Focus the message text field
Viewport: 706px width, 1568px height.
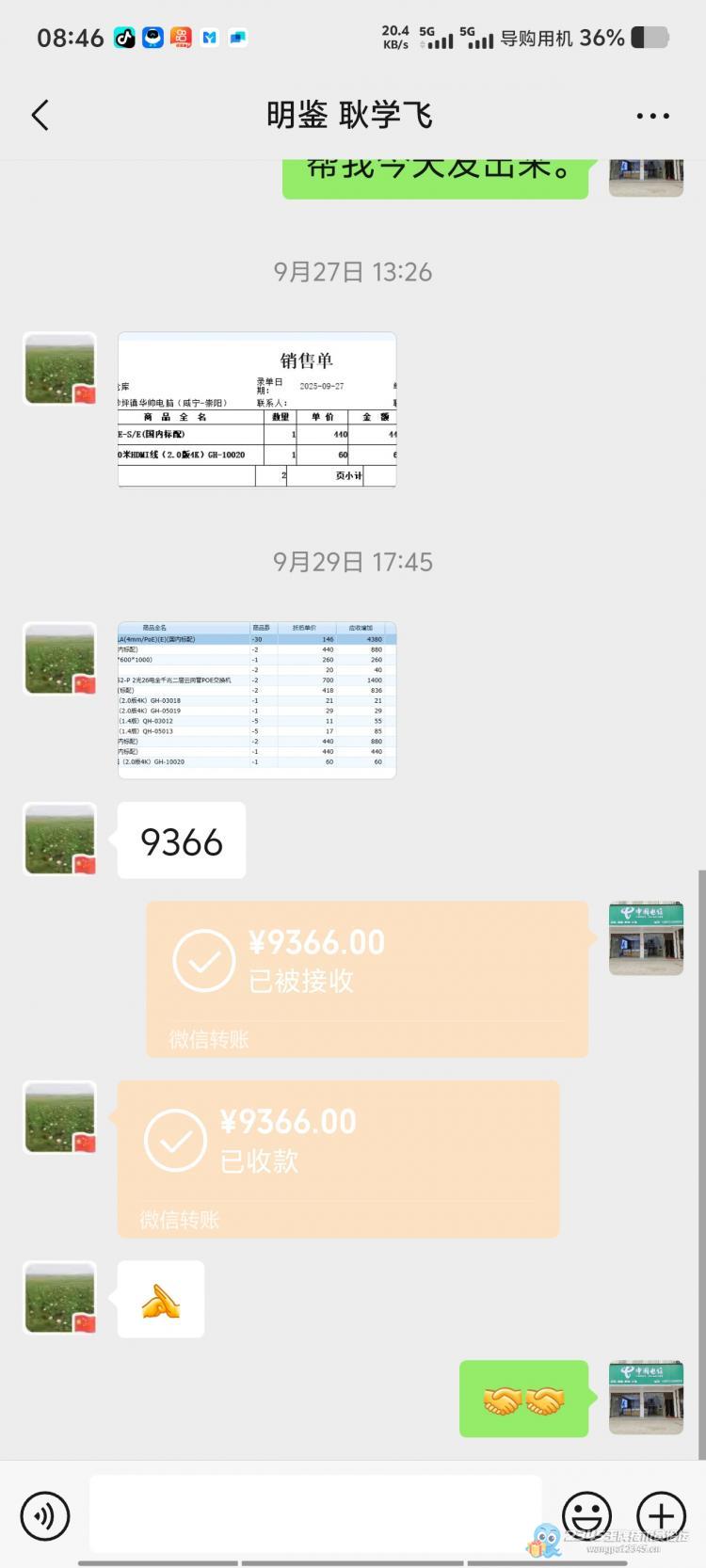(x=315, y=1513)
